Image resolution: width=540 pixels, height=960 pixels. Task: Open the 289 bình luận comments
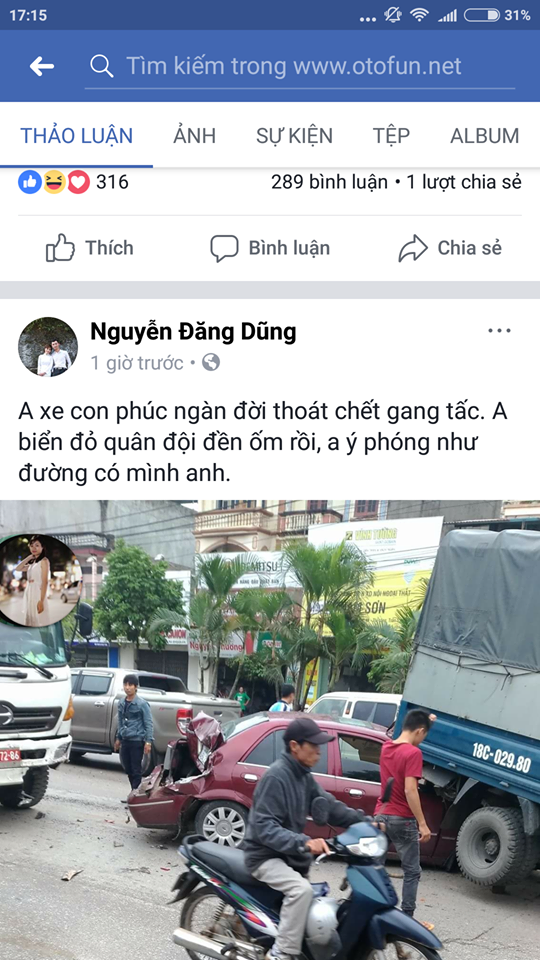coord(329,182)
